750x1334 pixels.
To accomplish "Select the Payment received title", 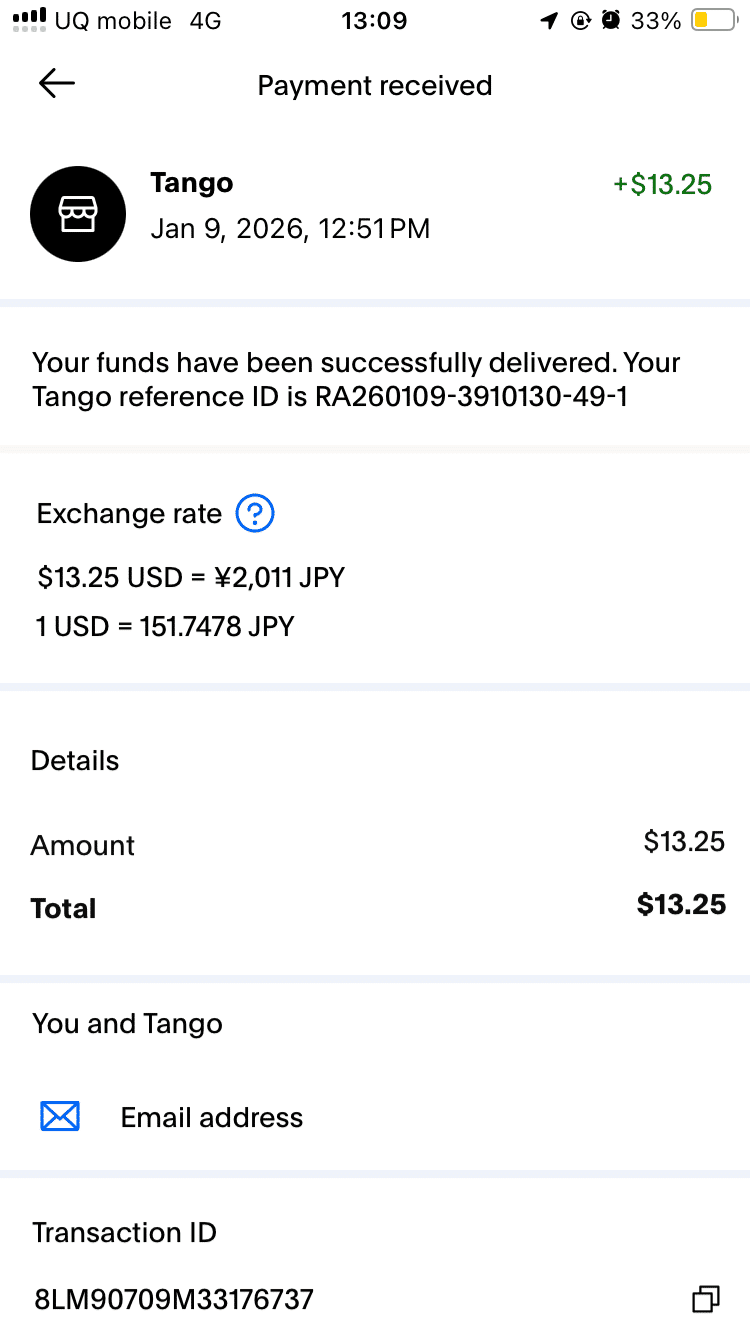I will point(374,85).
